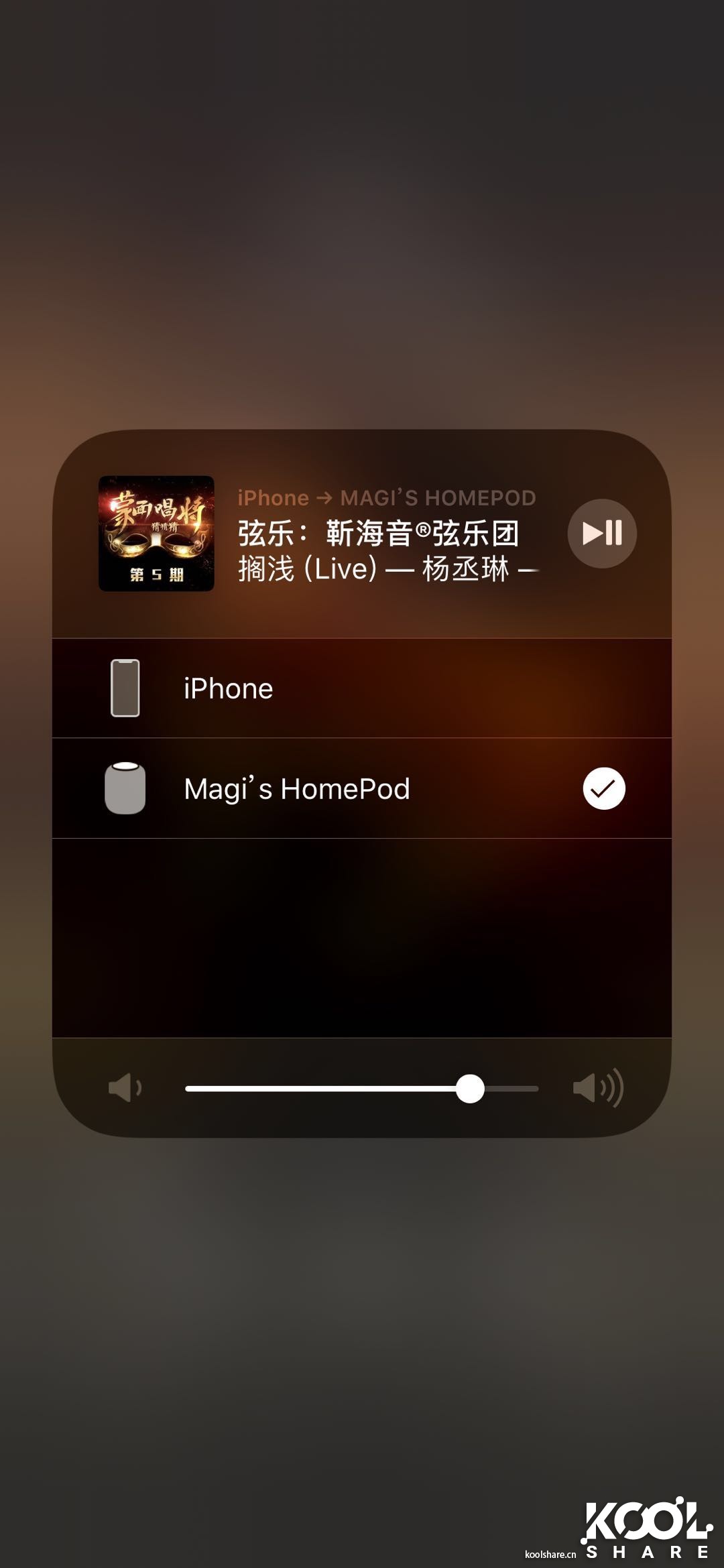Tap the left mute speaker glyph
Image resolution: width=724 pixels, height=1568 pixels.
pyautogui.click(x=127, y=1089)
